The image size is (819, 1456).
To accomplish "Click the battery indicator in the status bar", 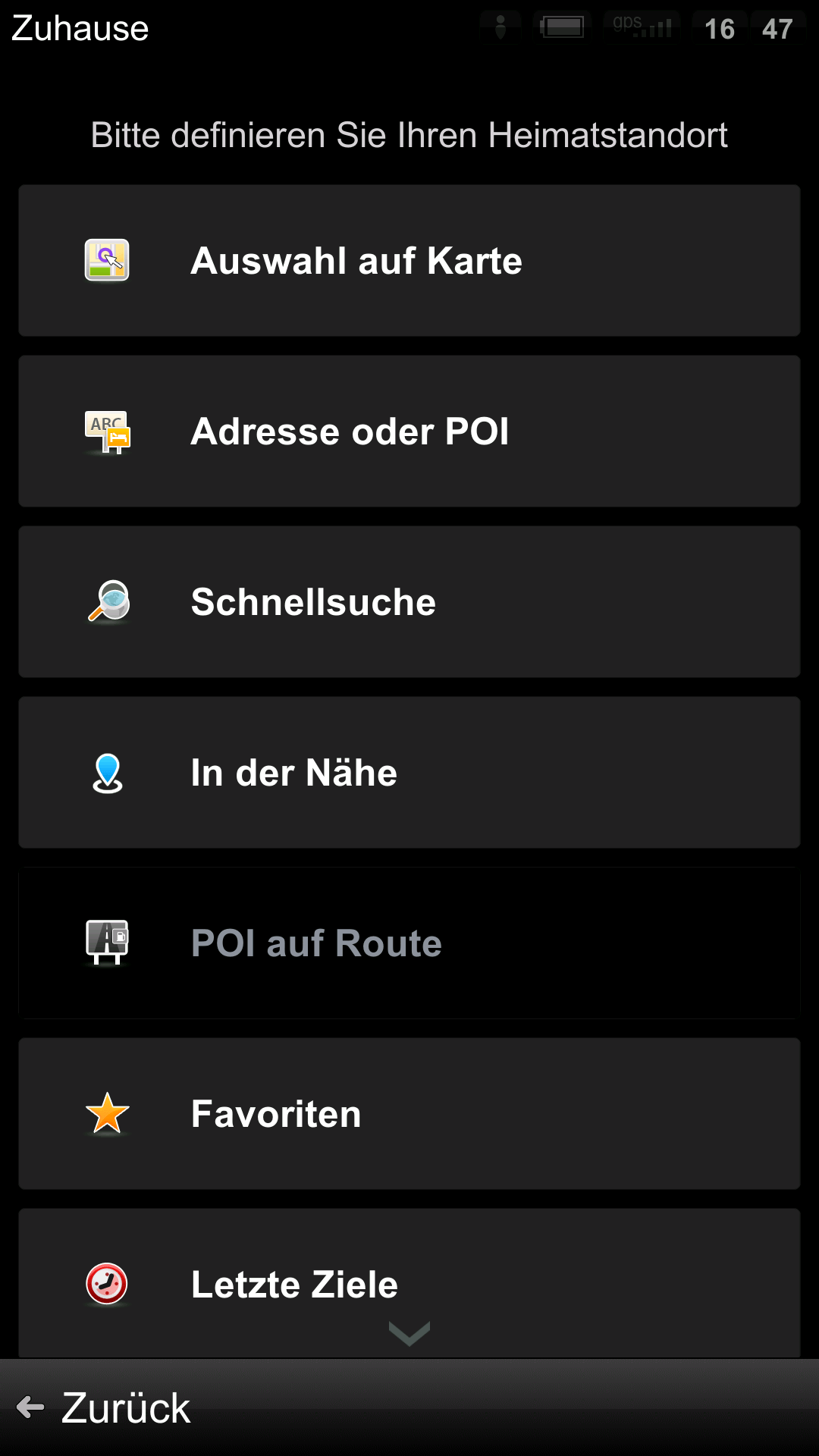I will tap(561, 27).
